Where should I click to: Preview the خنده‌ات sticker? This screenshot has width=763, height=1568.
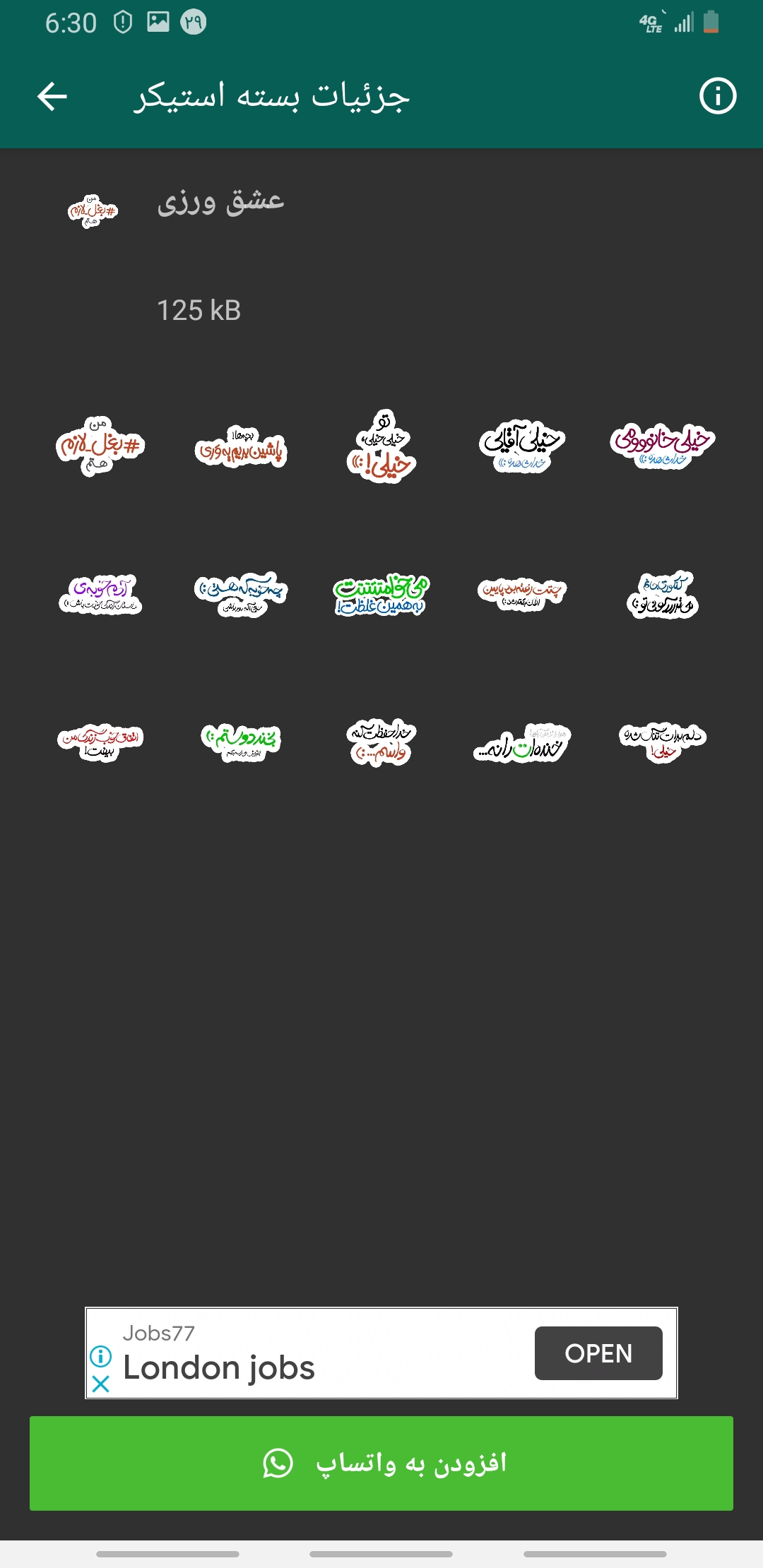(x=522, y=742)
